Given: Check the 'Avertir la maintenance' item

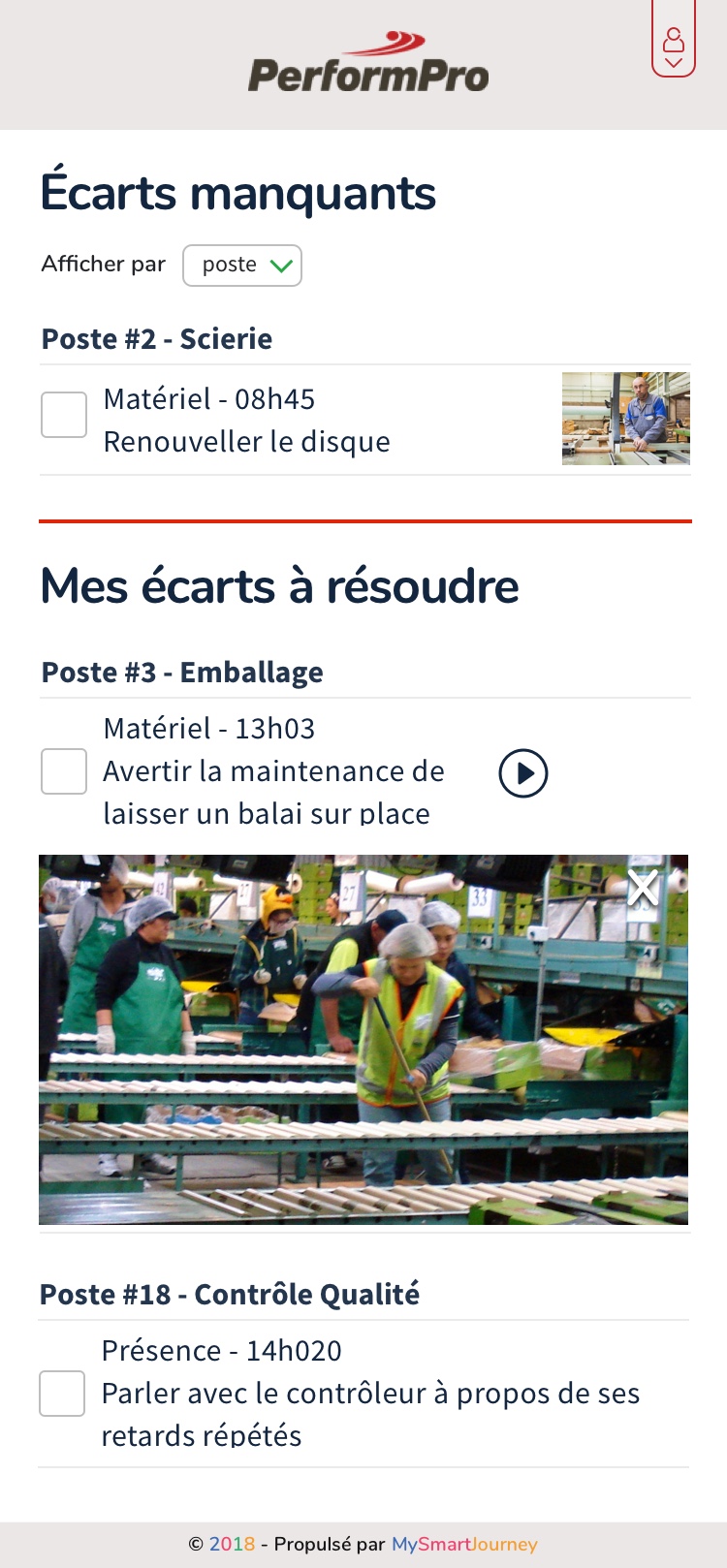Looking at the screenshot, I should (64, 771).
